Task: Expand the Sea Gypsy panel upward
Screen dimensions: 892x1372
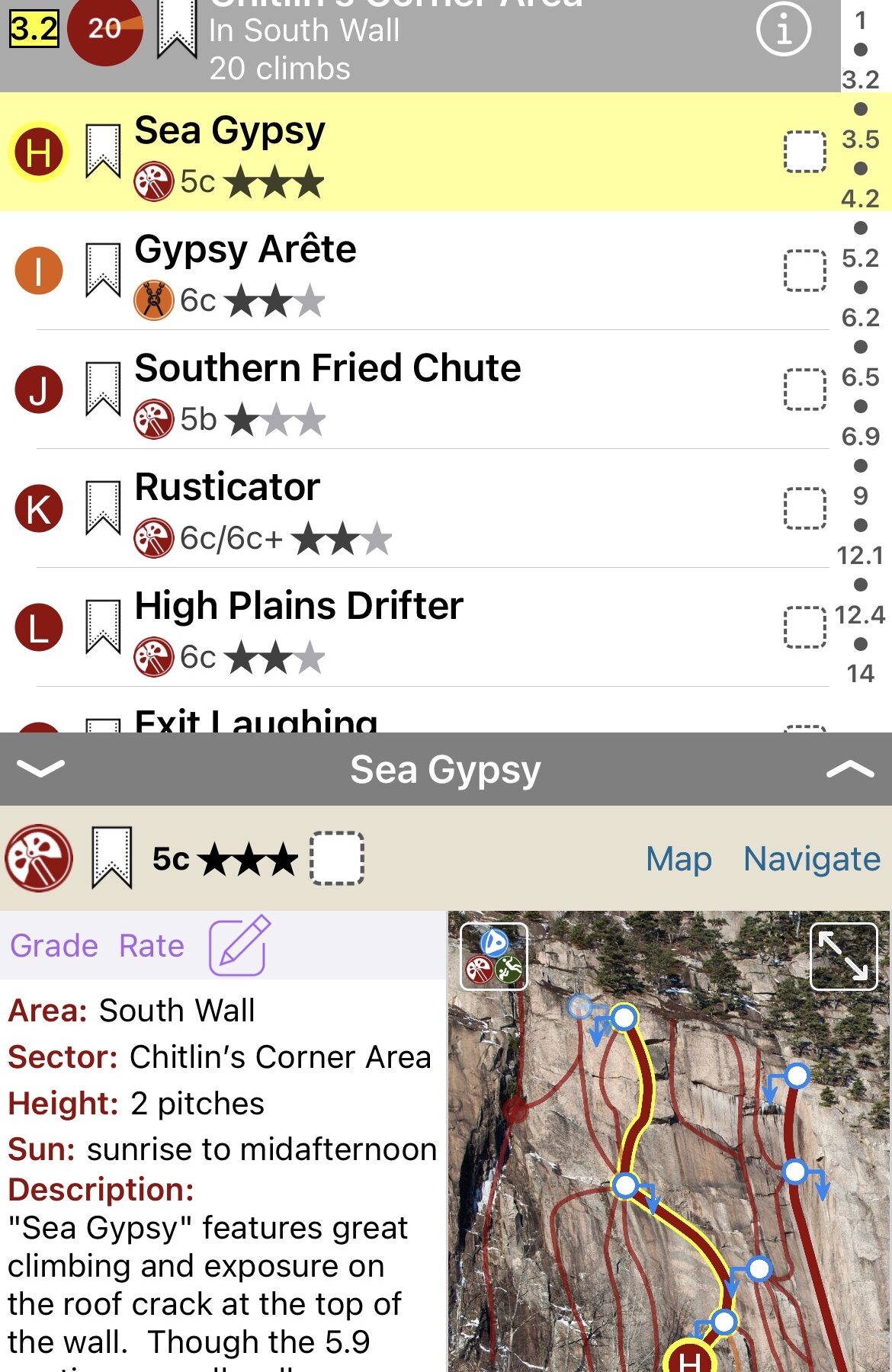Action: pyautogui.click(x=849, y=769)
